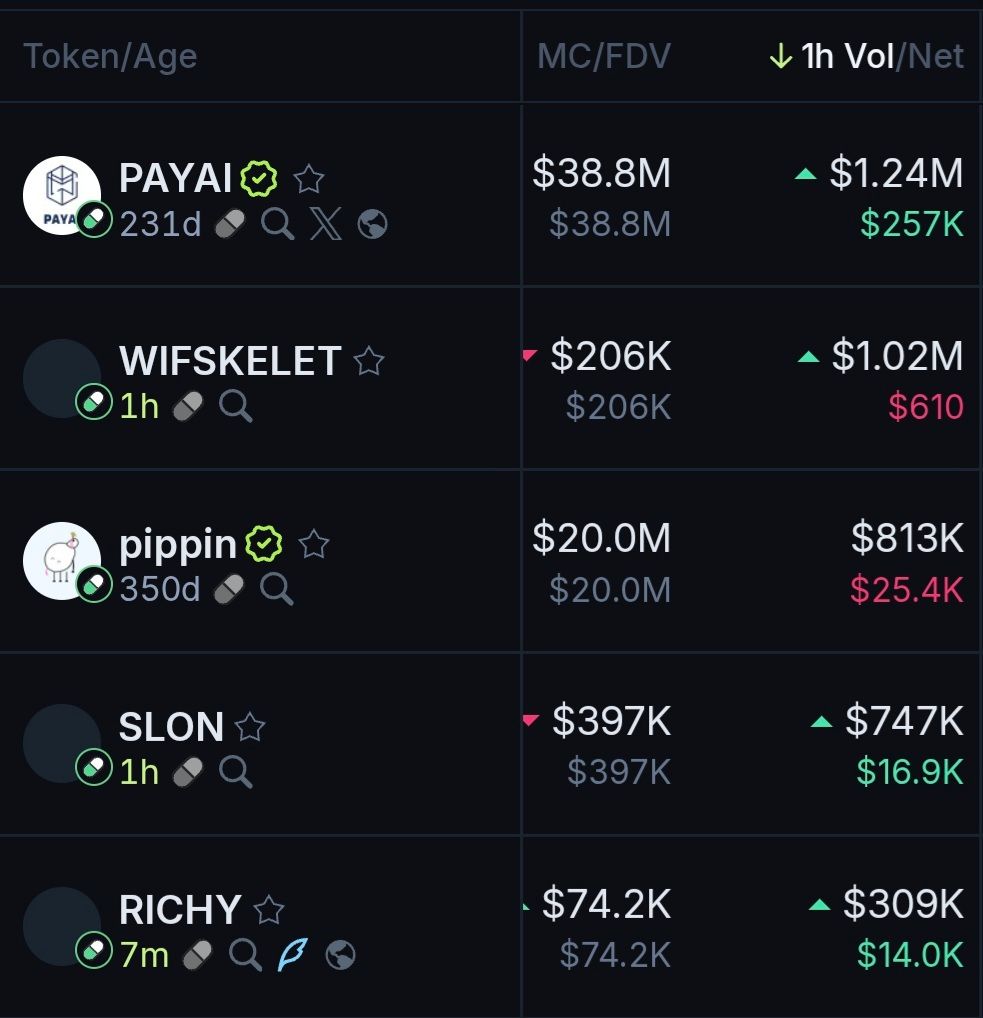Favorite the RICHY token
Viewport: 983px width, 1018px height.
269,910
